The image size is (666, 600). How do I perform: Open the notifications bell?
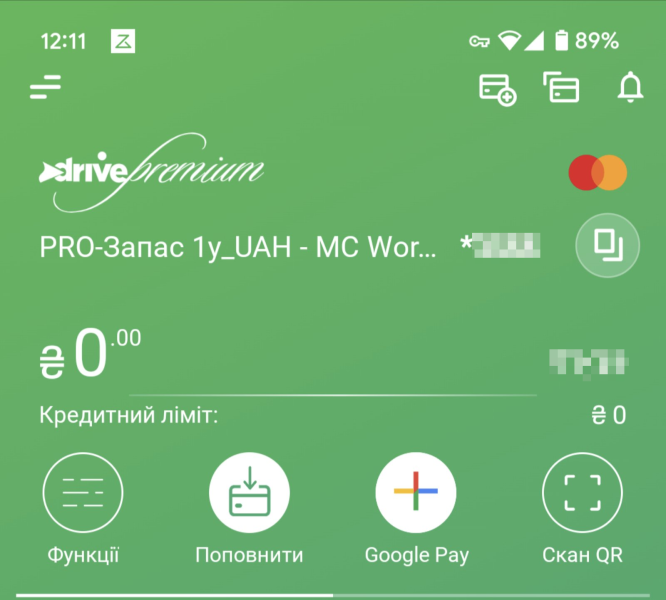tap(629, 88)
